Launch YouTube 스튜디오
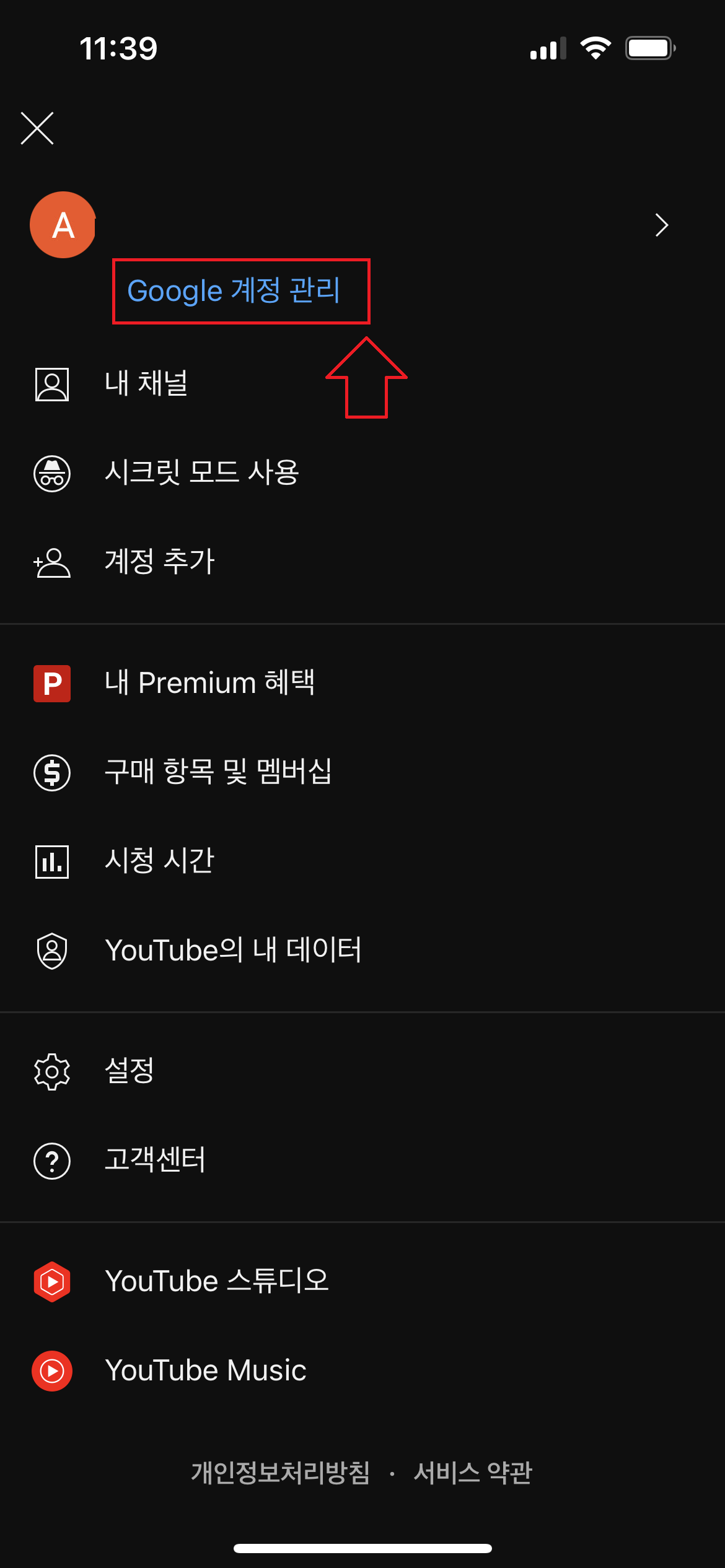This screenshot has width=725, height=1568. tap(362, 1281)
